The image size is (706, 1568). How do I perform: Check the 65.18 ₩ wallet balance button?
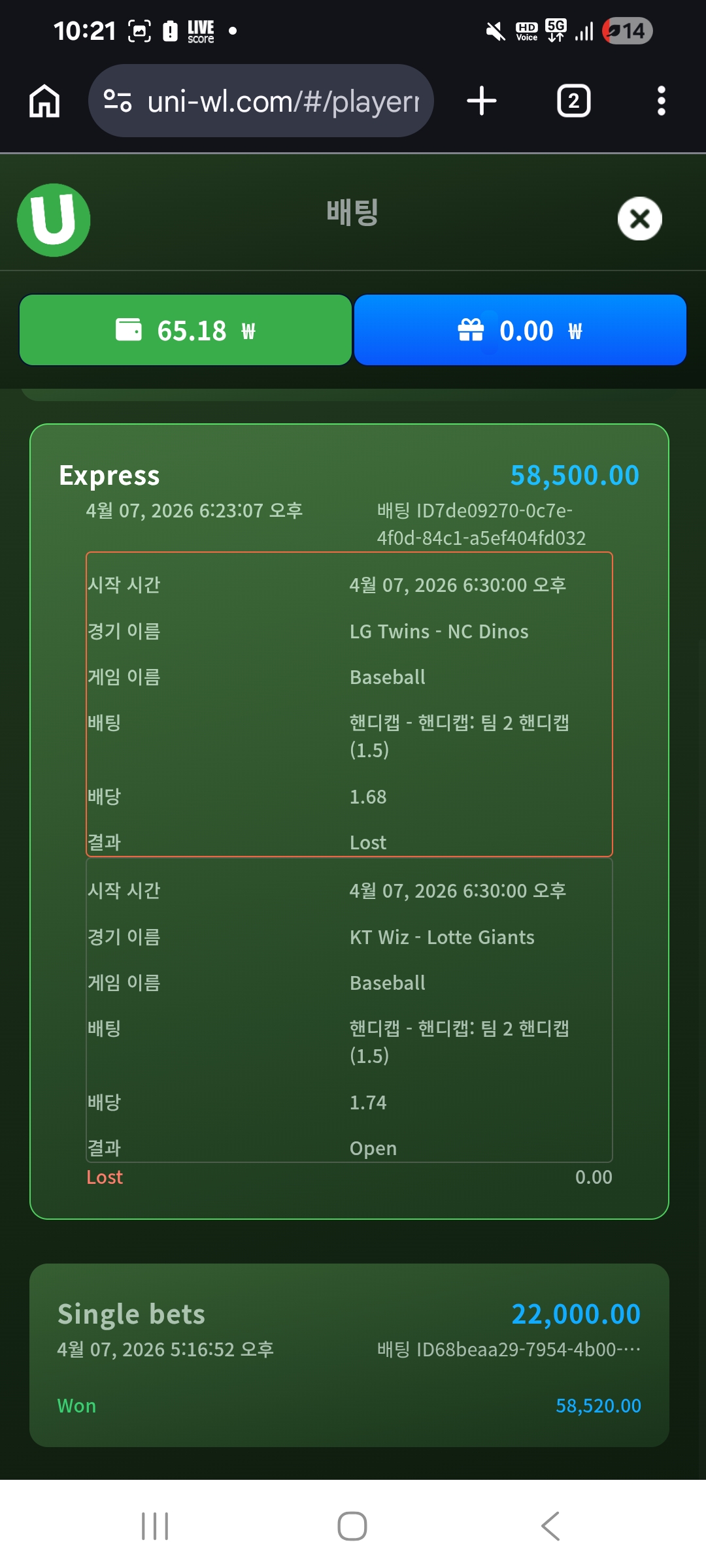(x=185, y=330)
